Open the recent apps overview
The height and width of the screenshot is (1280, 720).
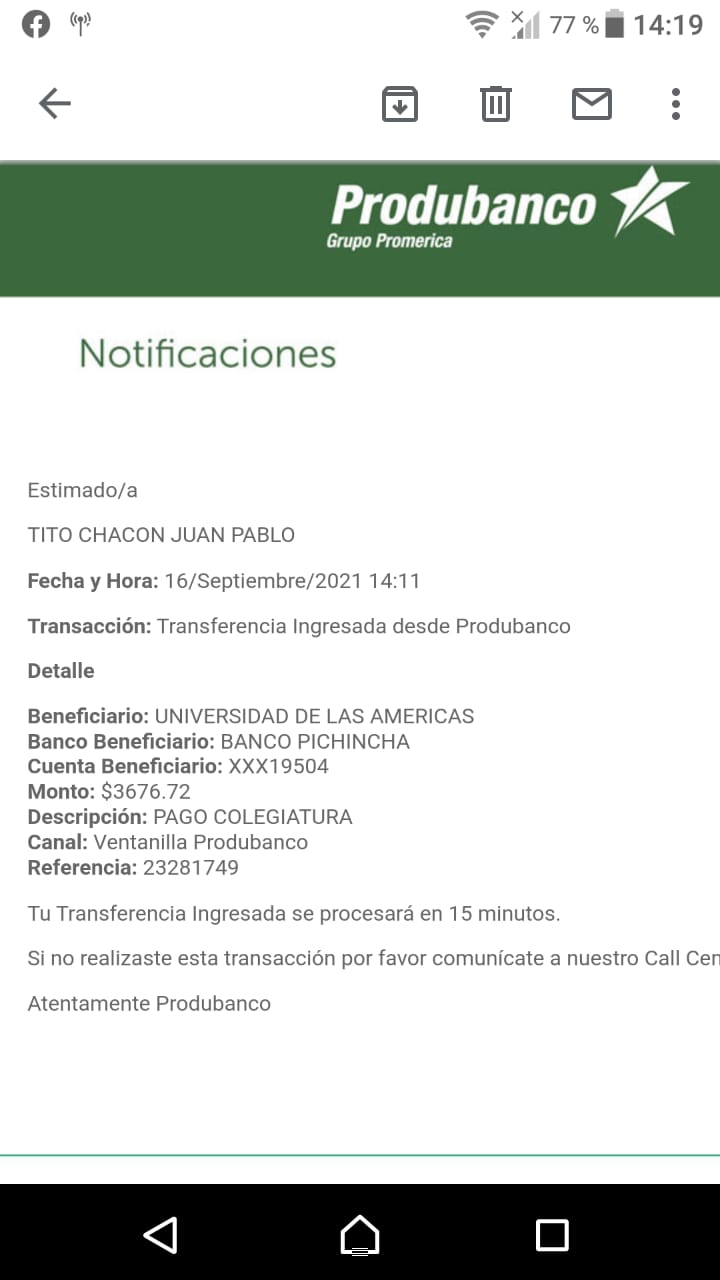pos(552,1234)
